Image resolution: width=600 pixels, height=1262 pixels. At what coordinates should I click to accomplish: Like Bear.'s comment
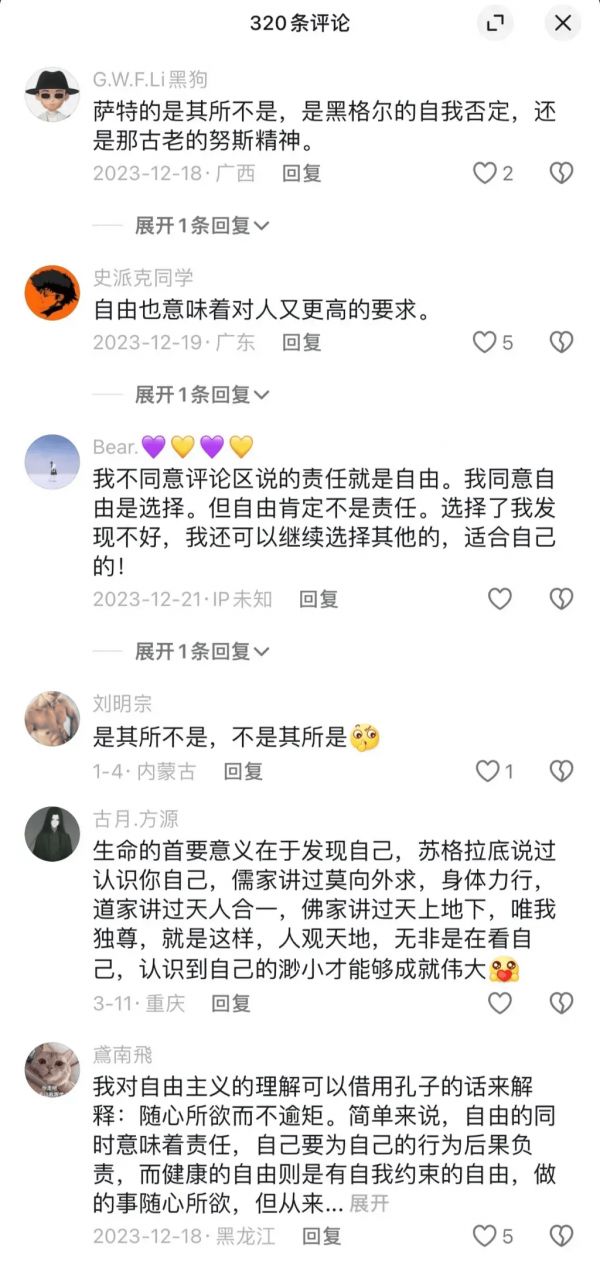click(x=499, y=599)
